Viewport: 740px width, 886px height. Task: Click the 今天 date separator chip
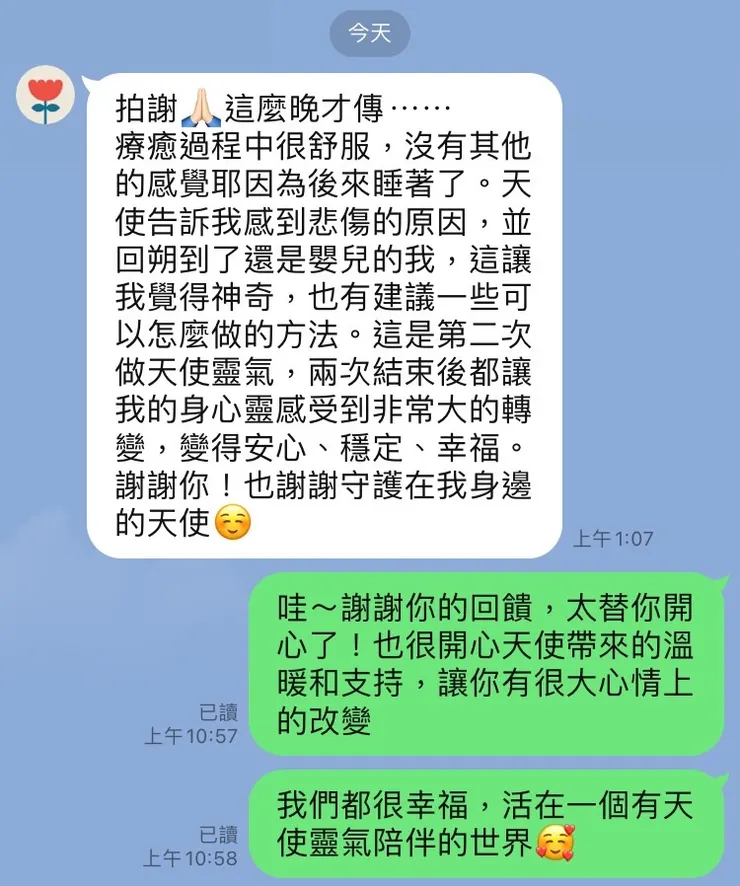(369, 33)
